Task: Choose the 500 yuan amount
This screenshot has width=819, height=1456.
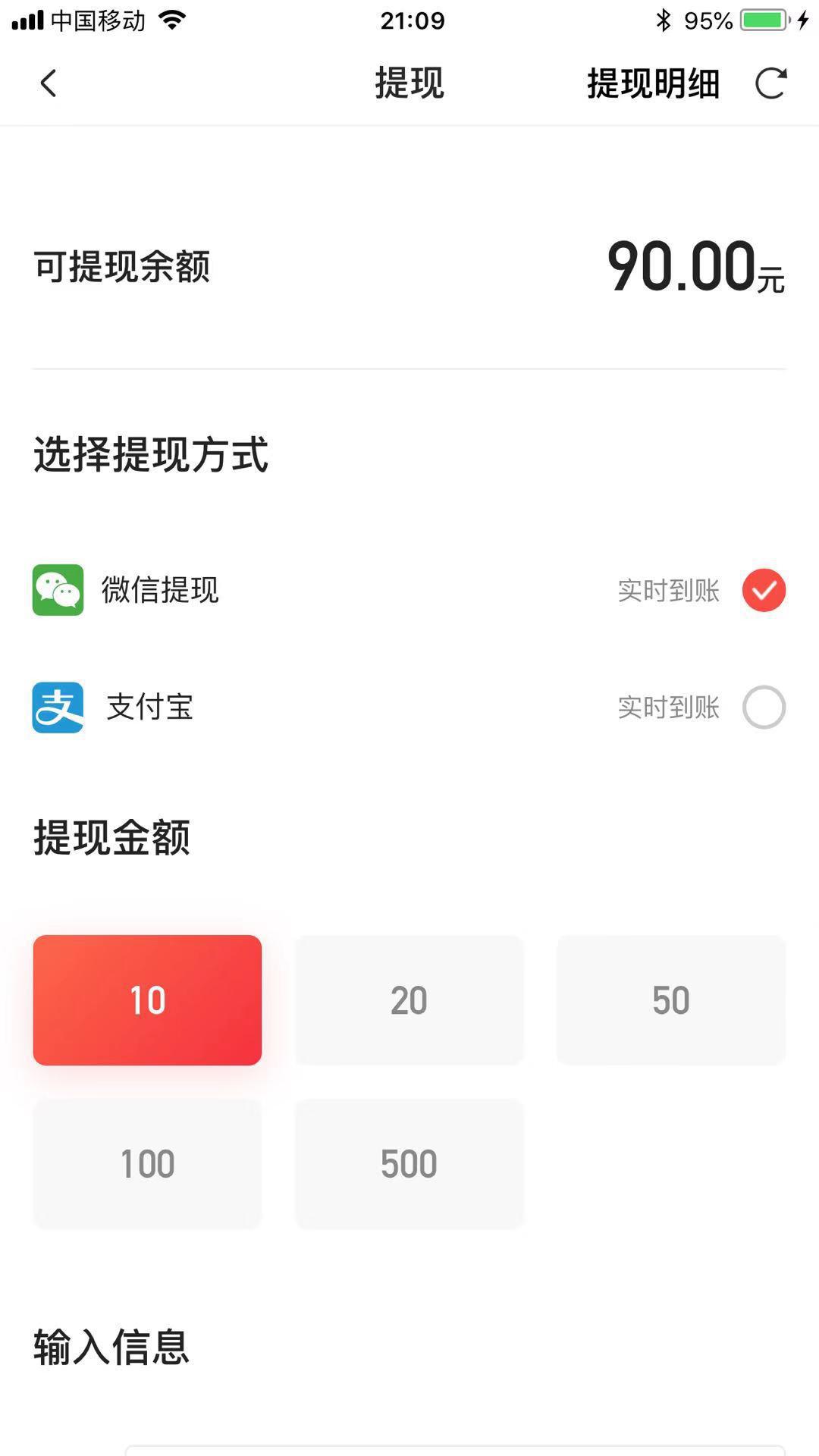Action: click(x=409, y=1163)
